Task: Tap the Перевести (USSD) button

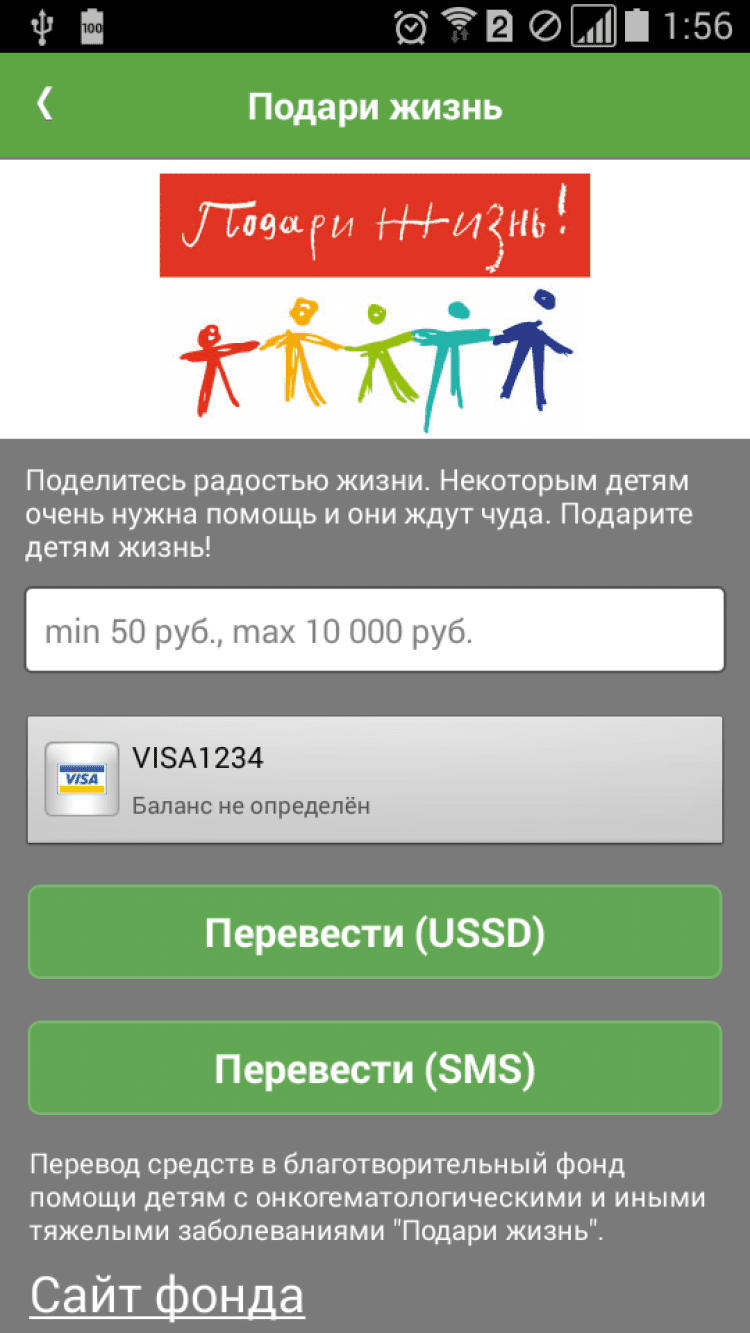Action: click(374, 932)
